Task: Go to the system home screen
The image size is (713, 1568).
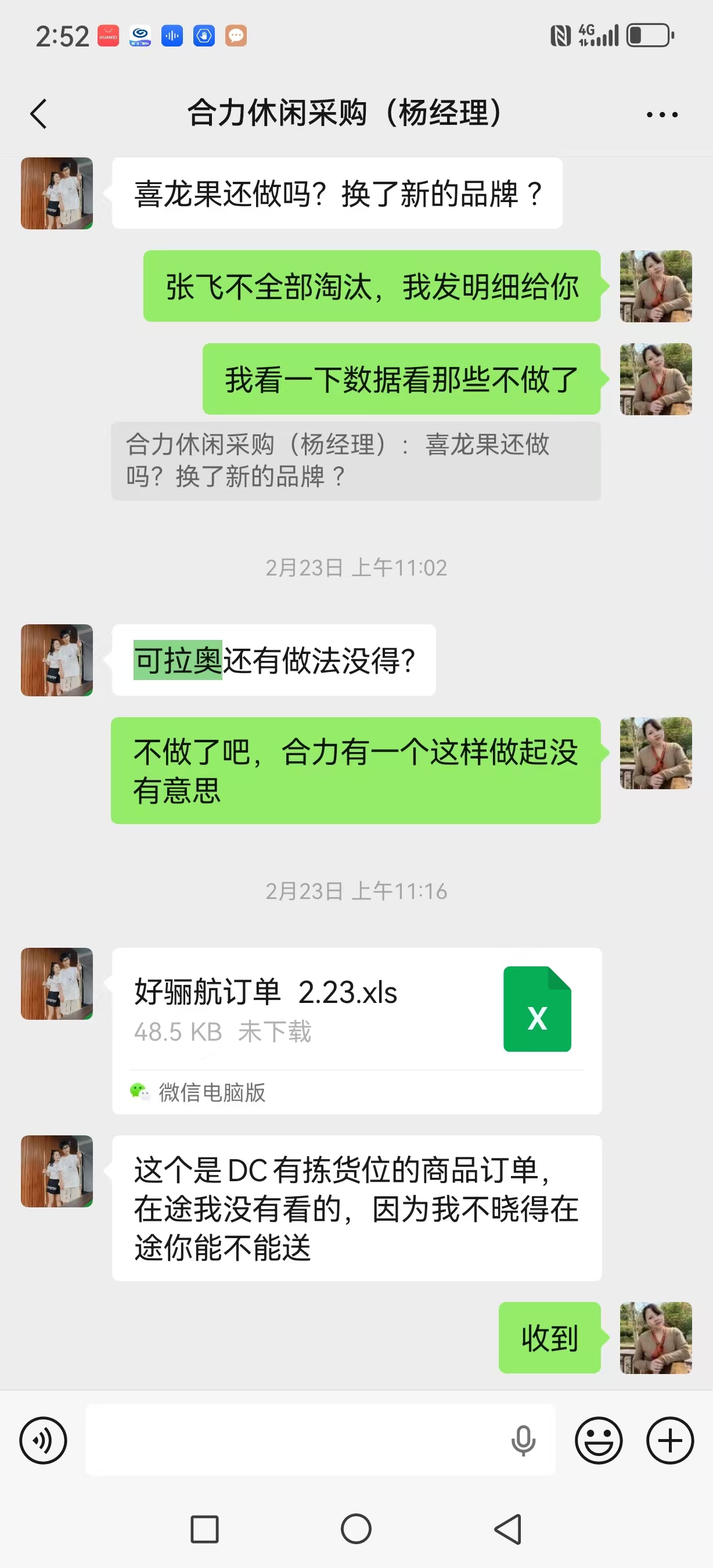Action: point(356,1529)
